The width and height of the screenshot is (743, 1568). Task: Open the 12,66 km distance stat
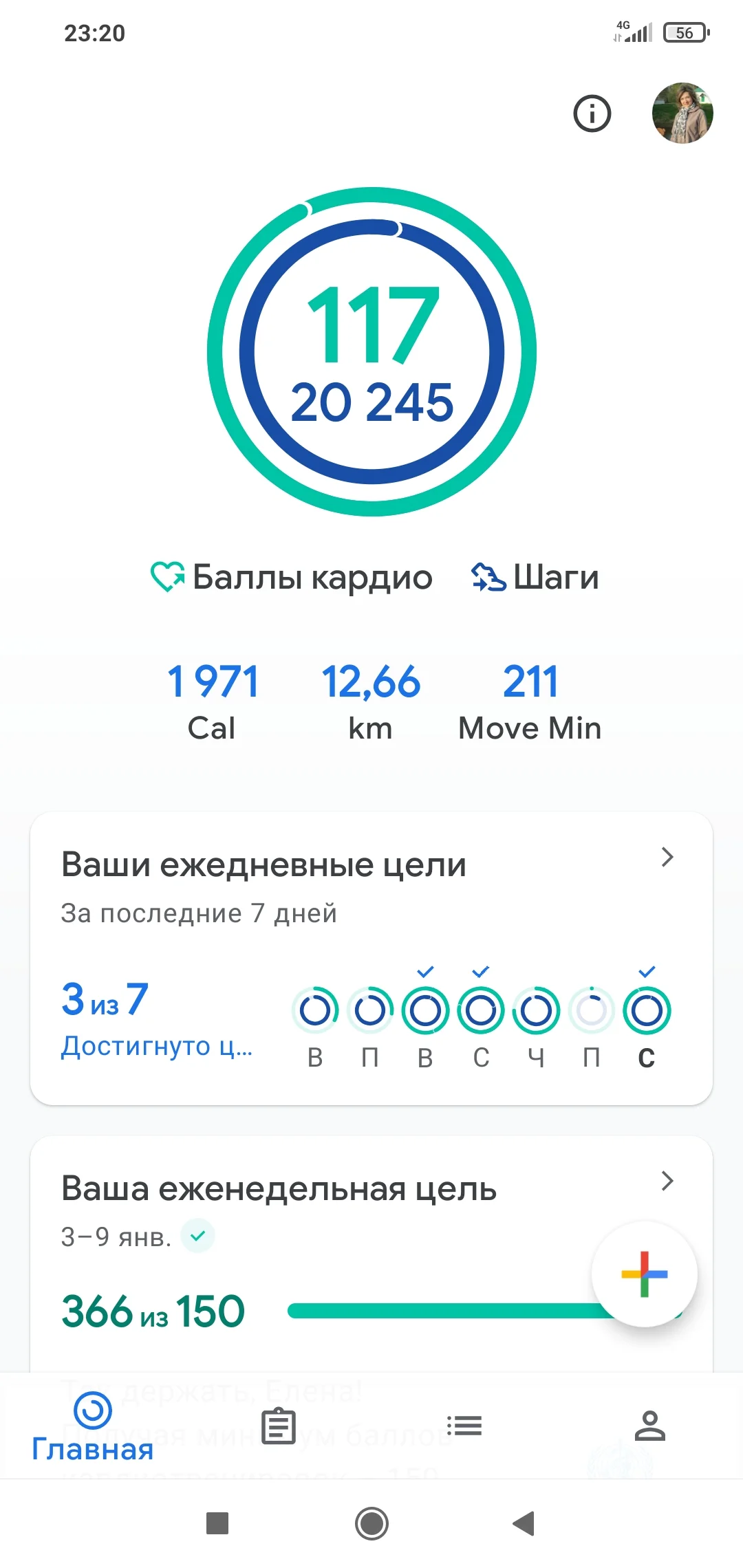(x=371, y=700)
